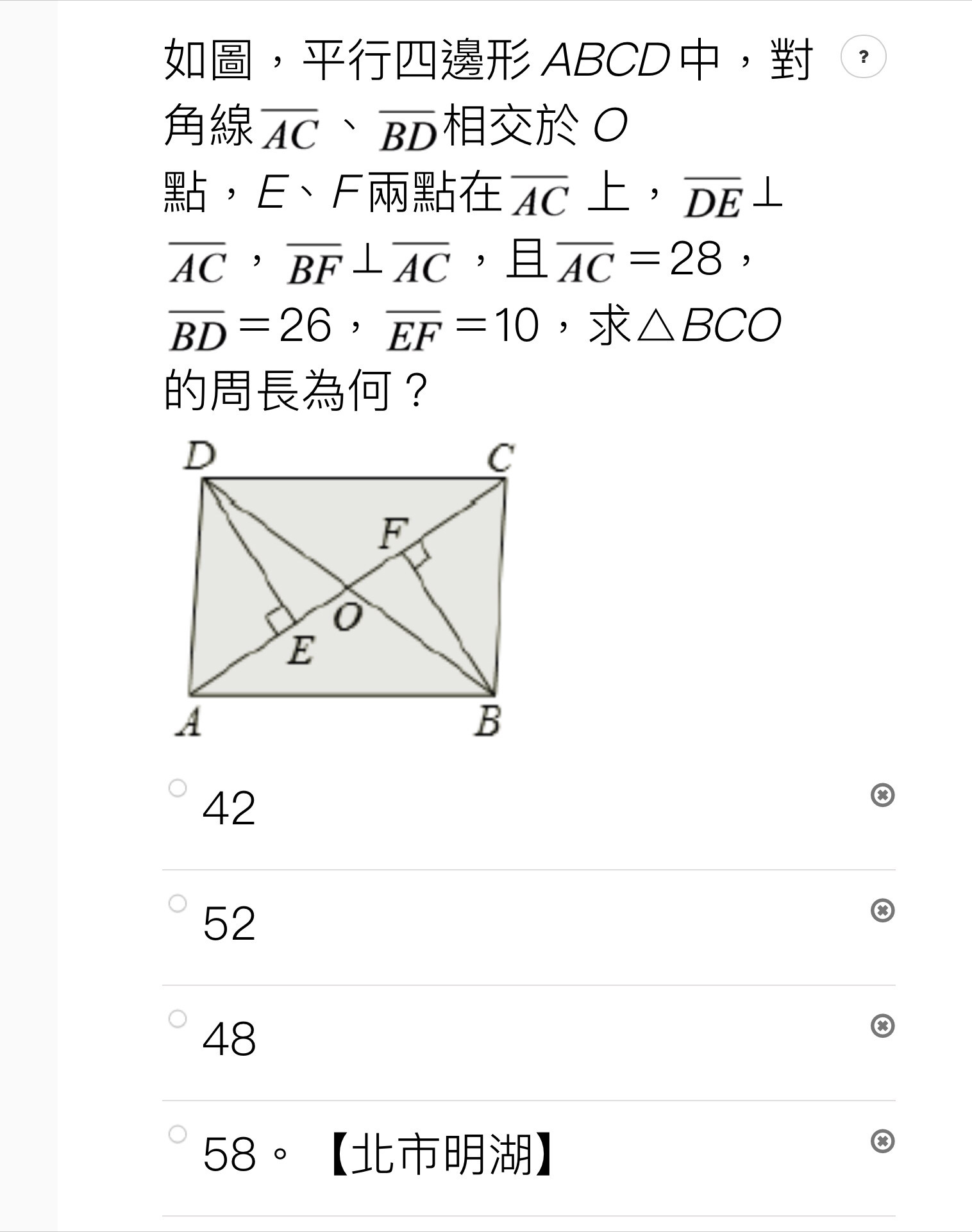The image size is (972, 1232).
Task: Tap the X icon beside option 48
Action: pos(882,1026)
